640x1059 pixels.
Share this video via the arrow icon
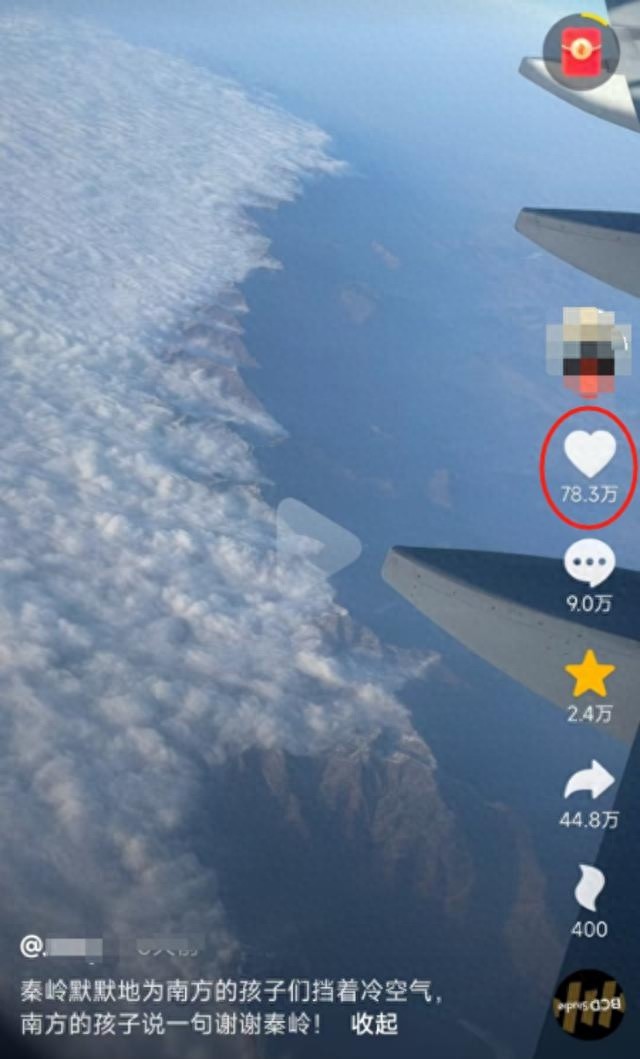(x=589, y=781)
